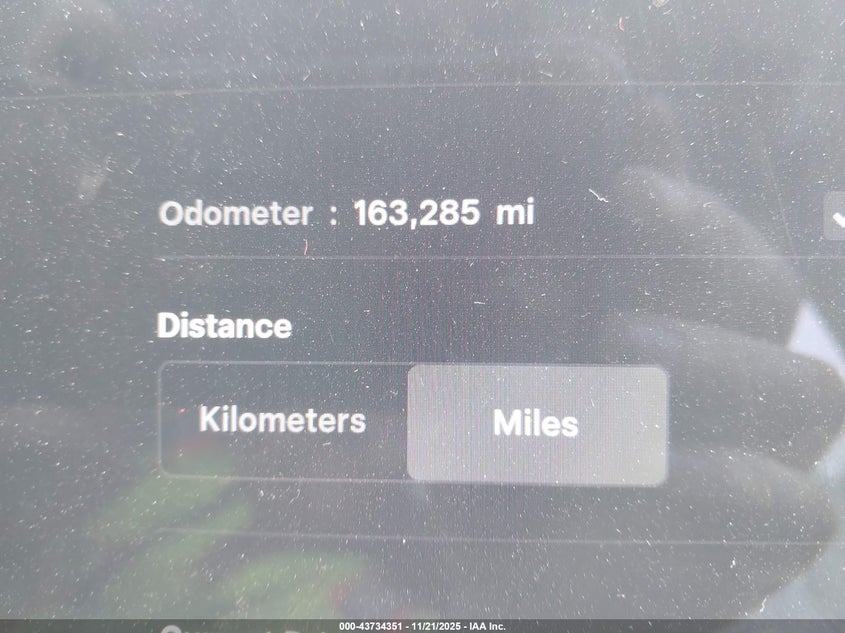Switch distance units to Kilometers
Viewport: 845px width, 633px height.
[x=283, y=420]
